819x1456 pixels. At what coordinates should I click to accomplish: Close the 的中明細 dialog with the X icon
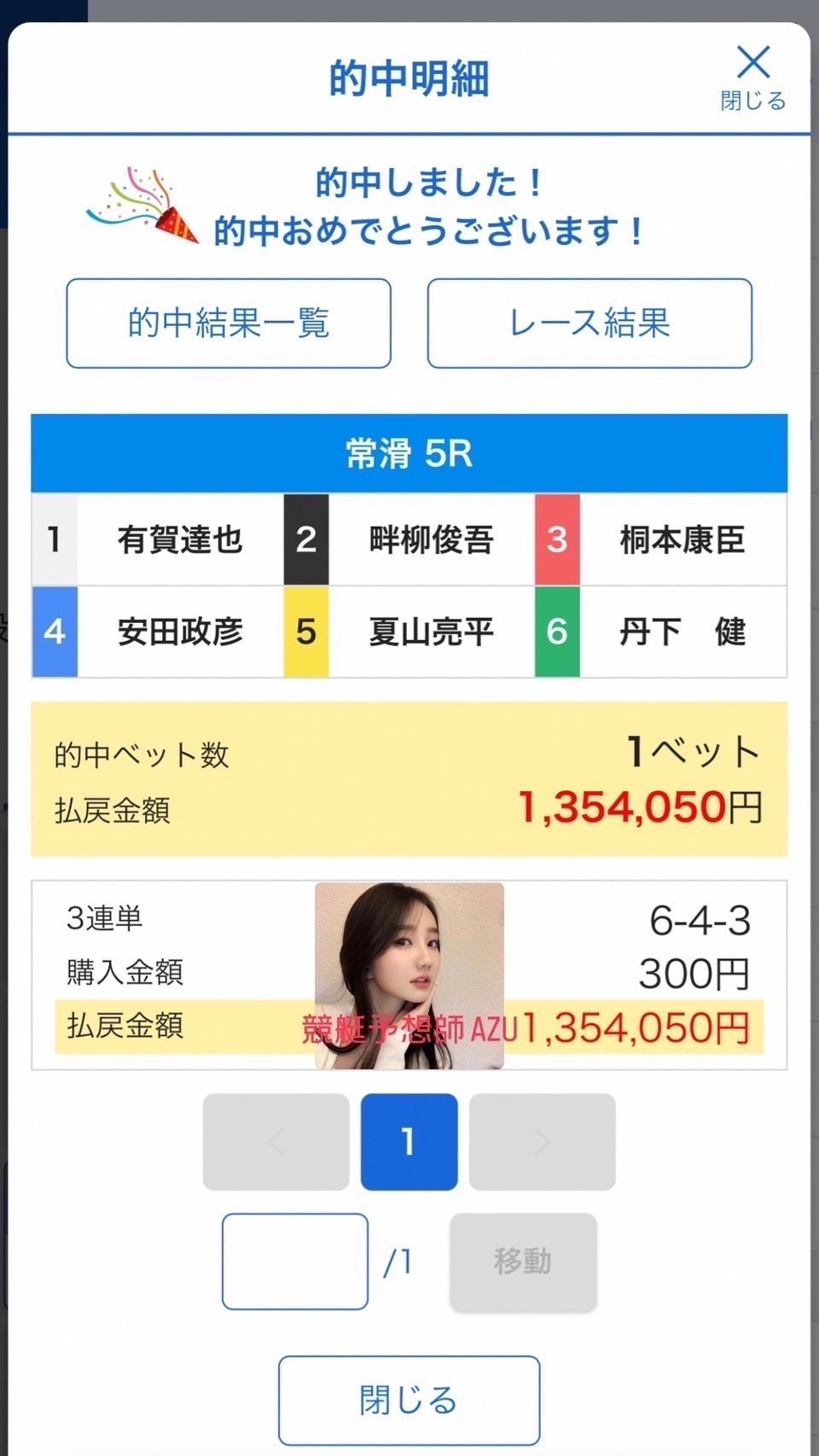pyautogui.click(x=754, y=64)
